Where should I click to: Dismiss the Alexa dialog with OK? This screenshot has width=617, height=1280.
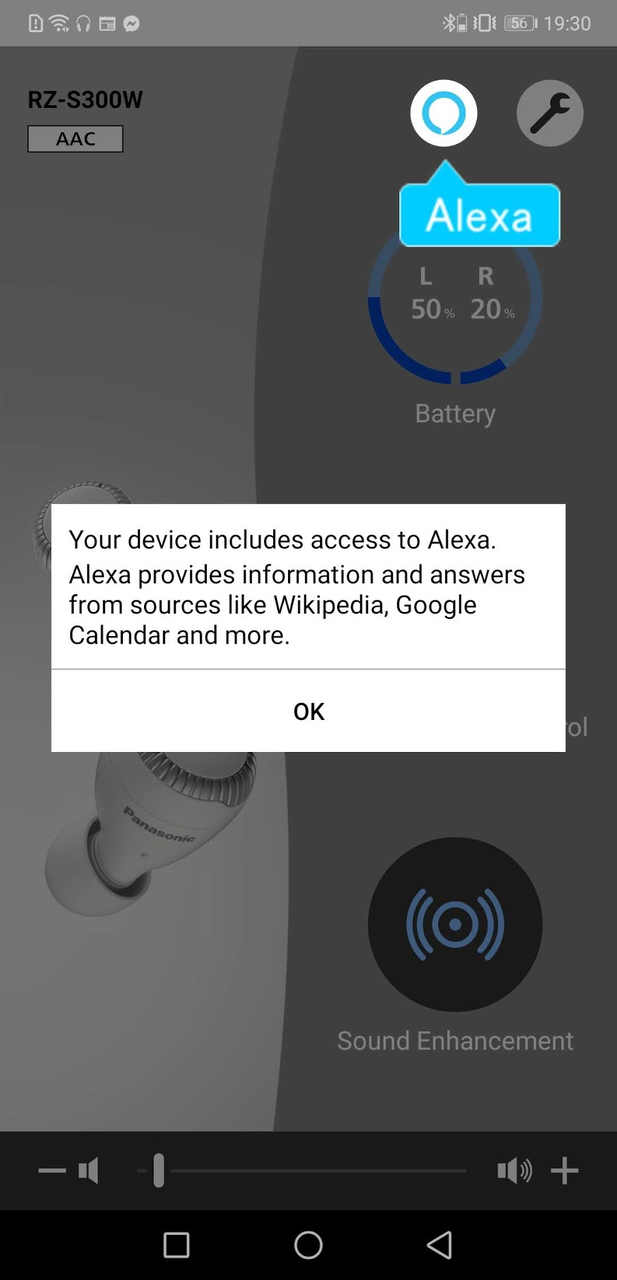pyautogui.click(x=308, y=711)
